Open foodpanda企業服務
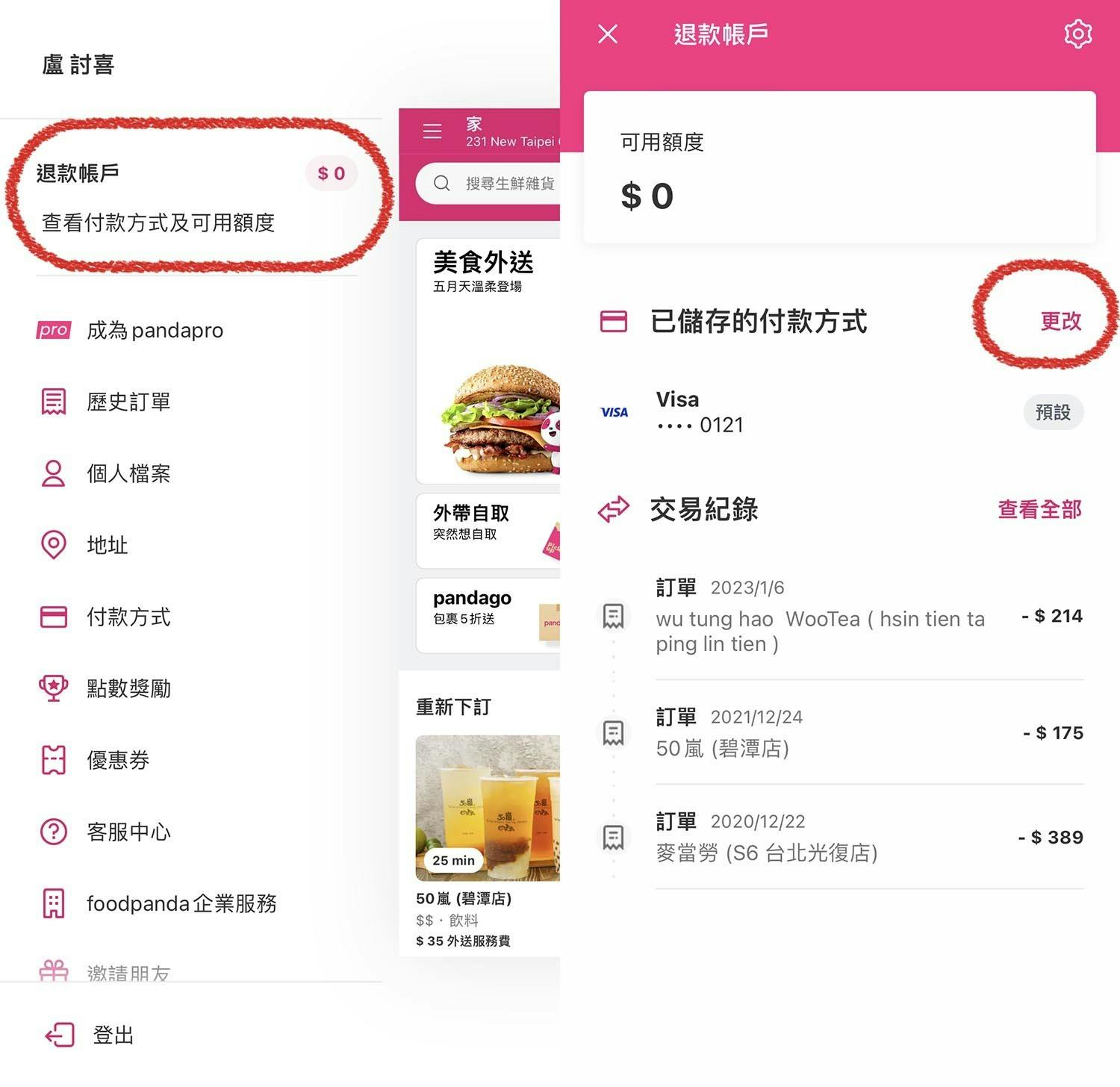Image resolution: width=1120 pixels, height=1087 pixels. click(x=181, y=903)
